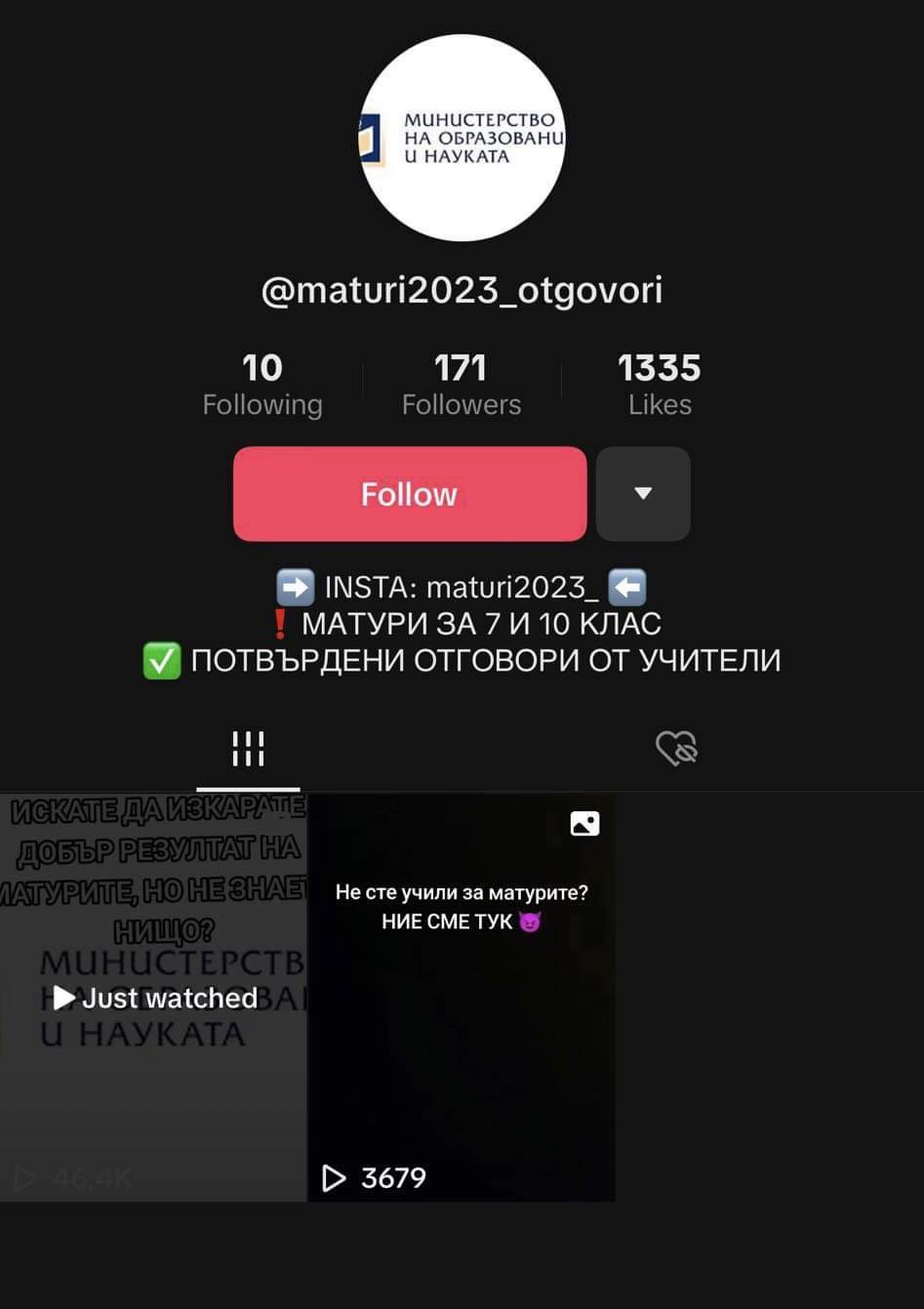Screen dimensions: 924x1309
Task: Switch to the videos grid tab
Action: 248,749
